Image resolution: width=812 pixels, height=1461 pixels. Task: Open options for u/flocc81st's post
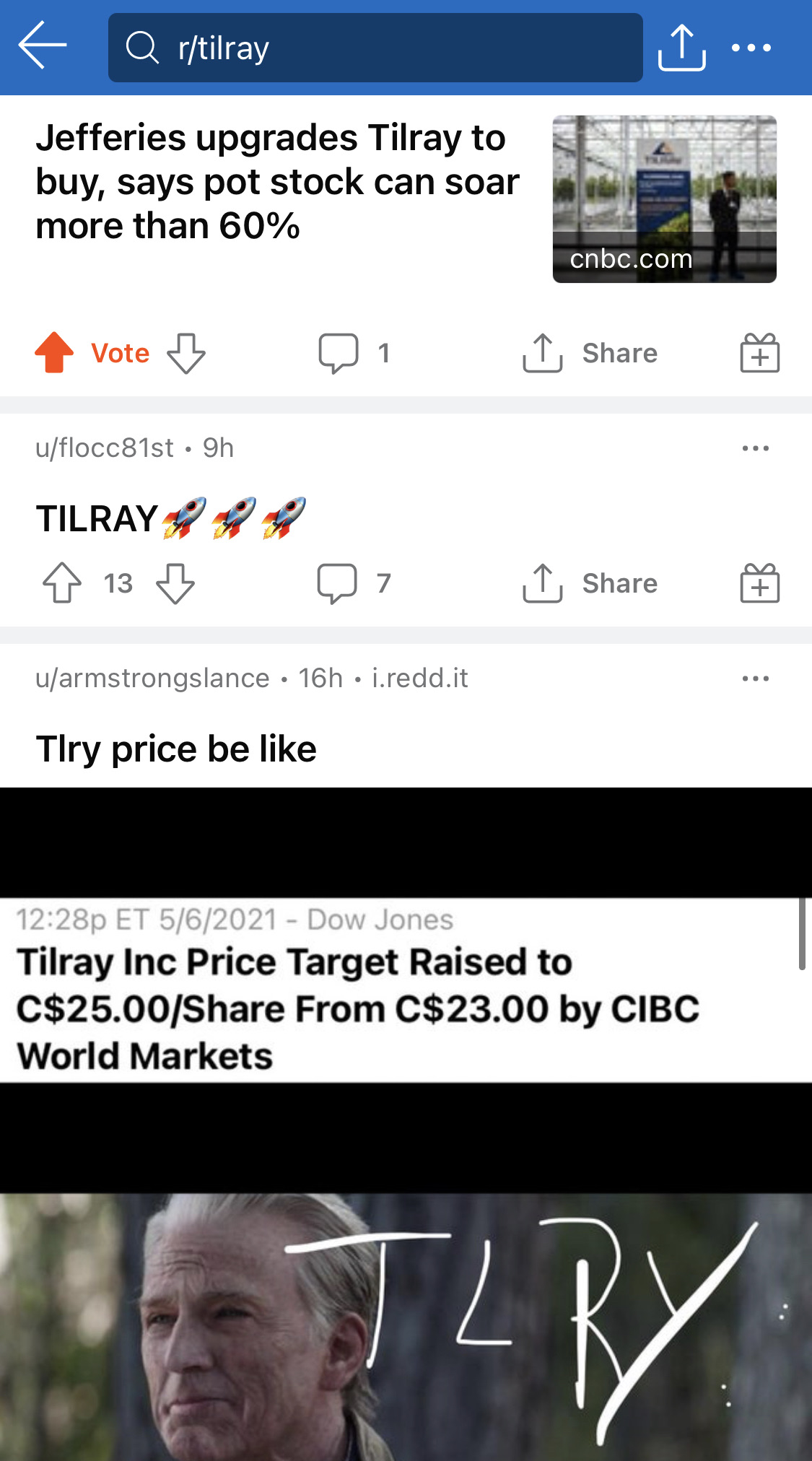[755, 448]
